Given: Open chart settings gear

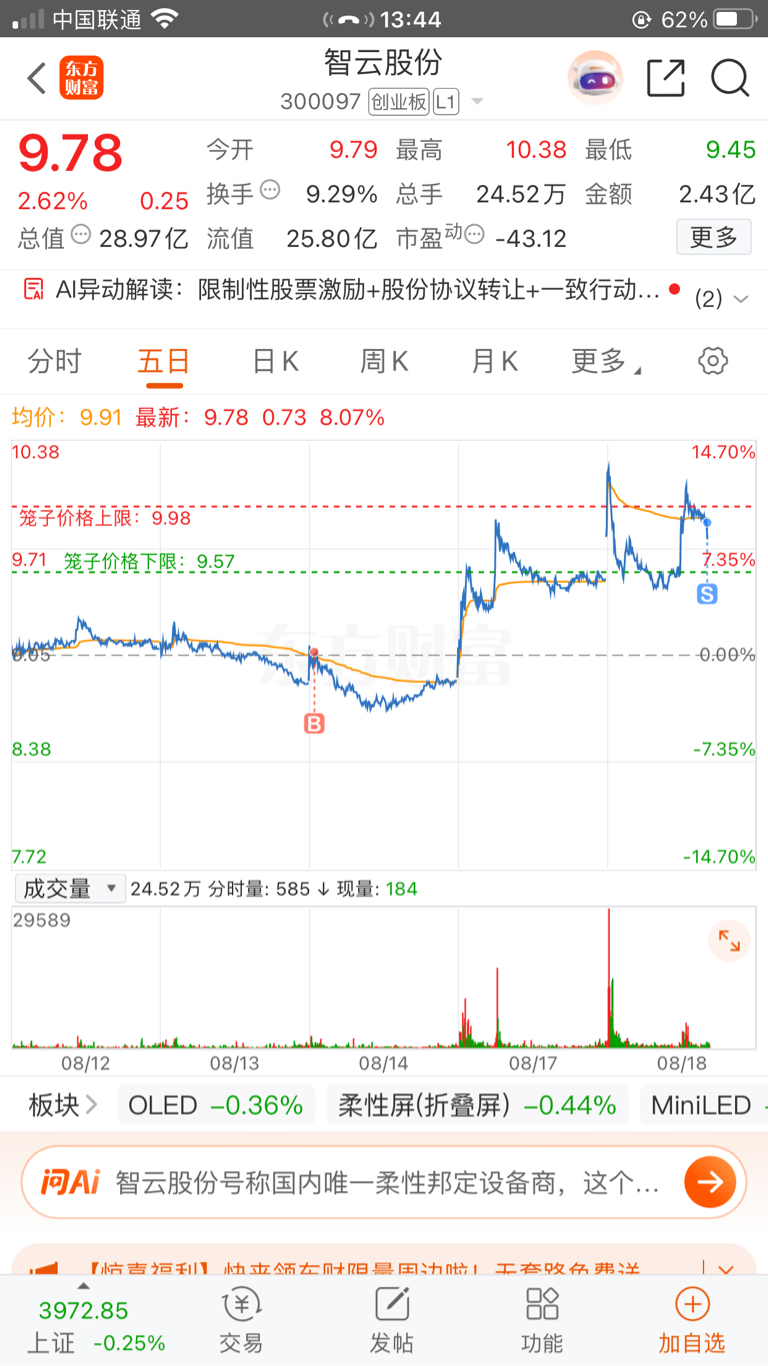Looking at the screenshot, I should coord(713,361).
